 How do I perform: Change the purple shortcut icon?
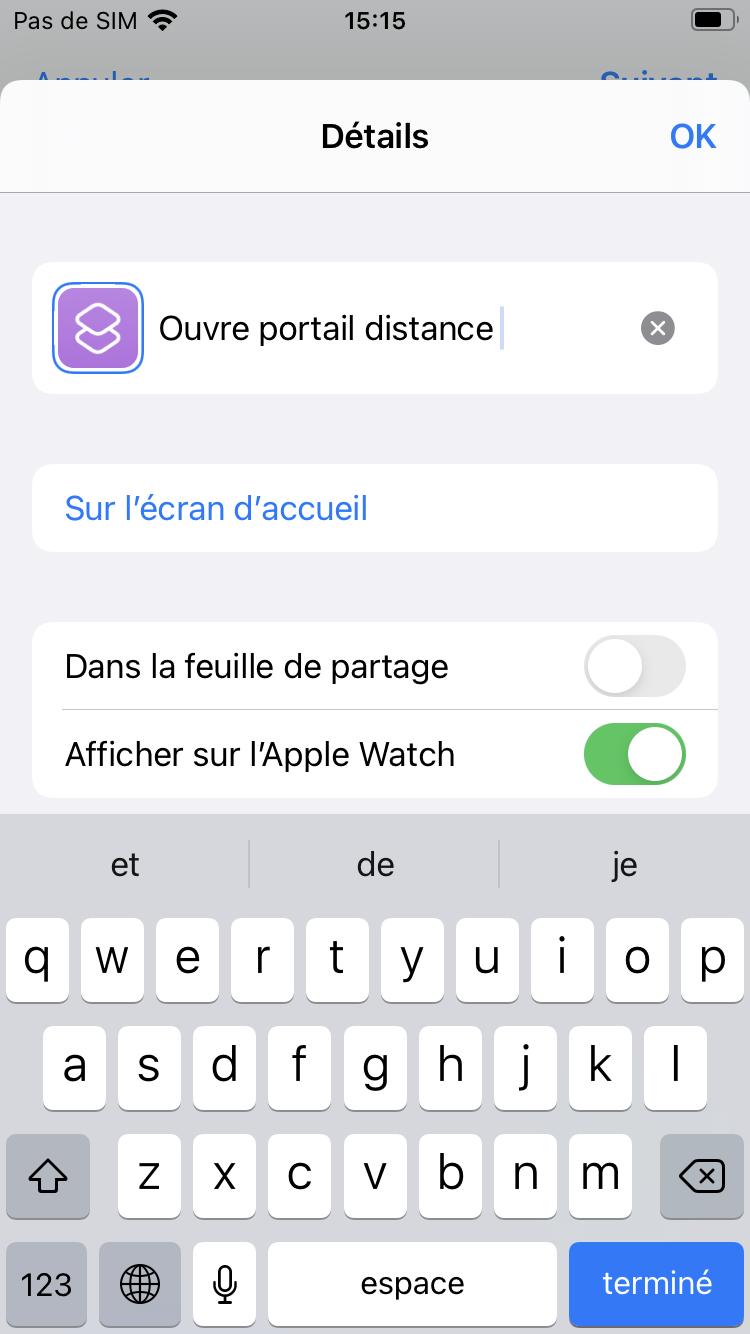[98, 328]
